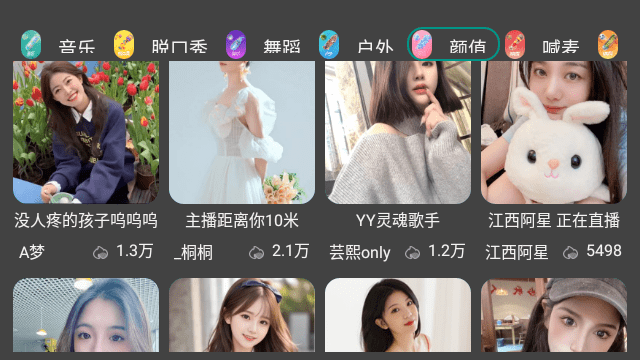Screen dimensions: 640x360
Task: Watch _桐桐's stream 主播距离你10米
Action: [242, 161]
